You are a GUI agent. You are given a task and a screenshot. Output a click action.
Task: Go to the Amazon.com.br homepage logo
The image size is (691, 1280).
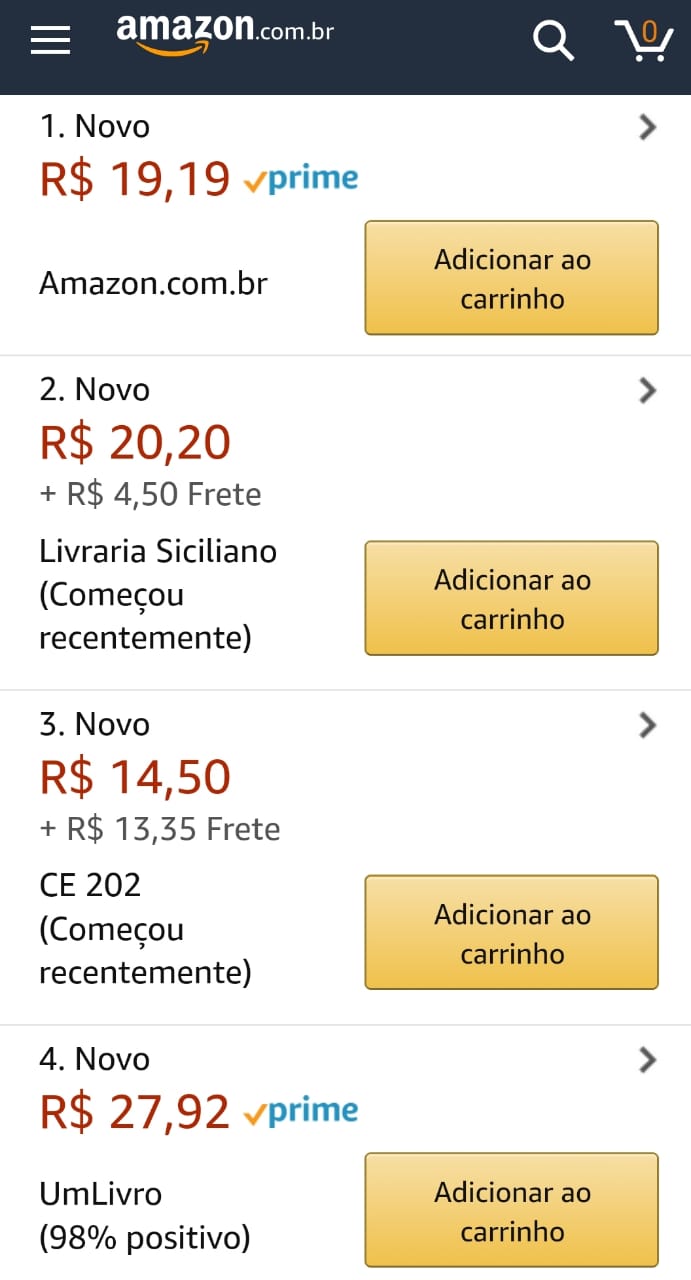[x=225, y=33]
